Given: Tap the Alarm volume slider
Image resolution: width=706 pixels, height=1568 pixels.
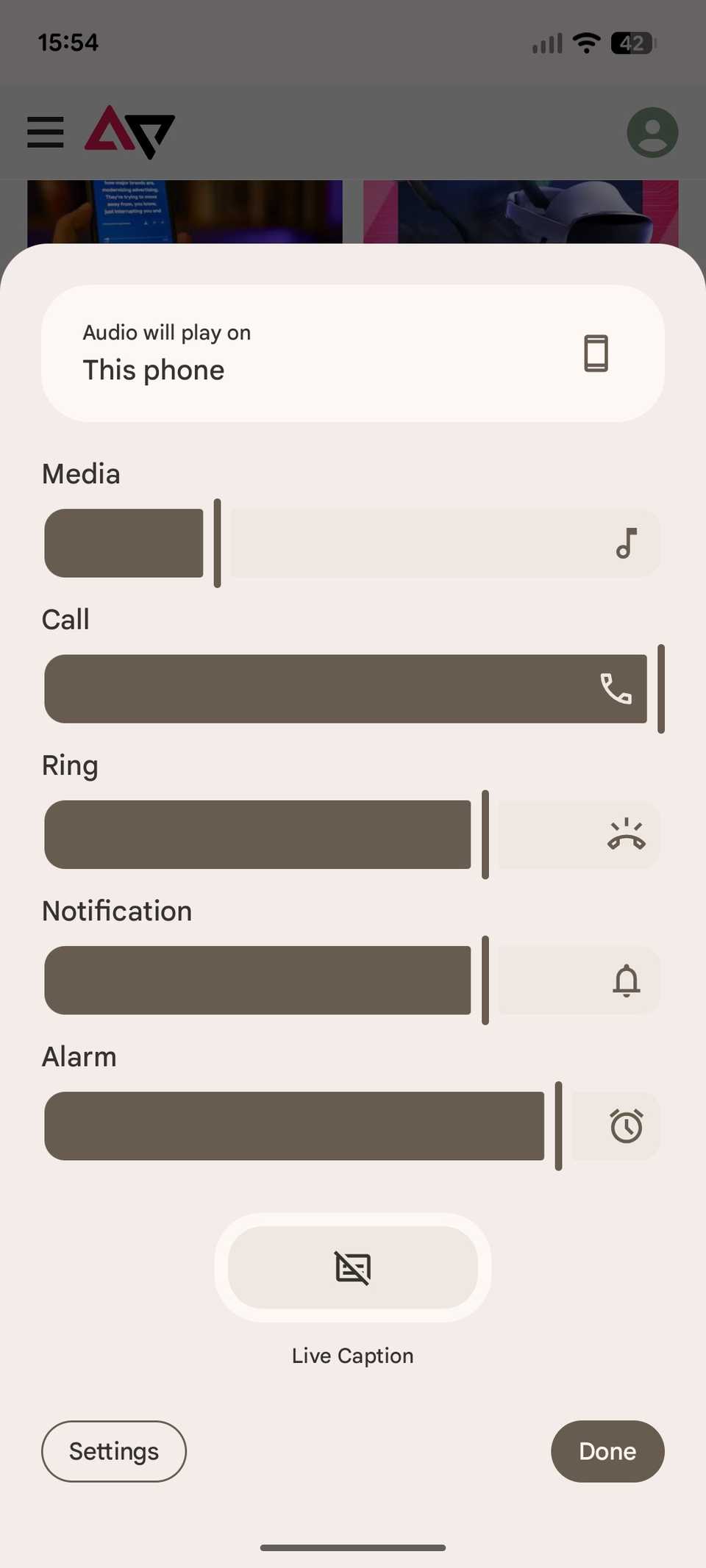Looking at the screenshot, I should click(352, 1125).
